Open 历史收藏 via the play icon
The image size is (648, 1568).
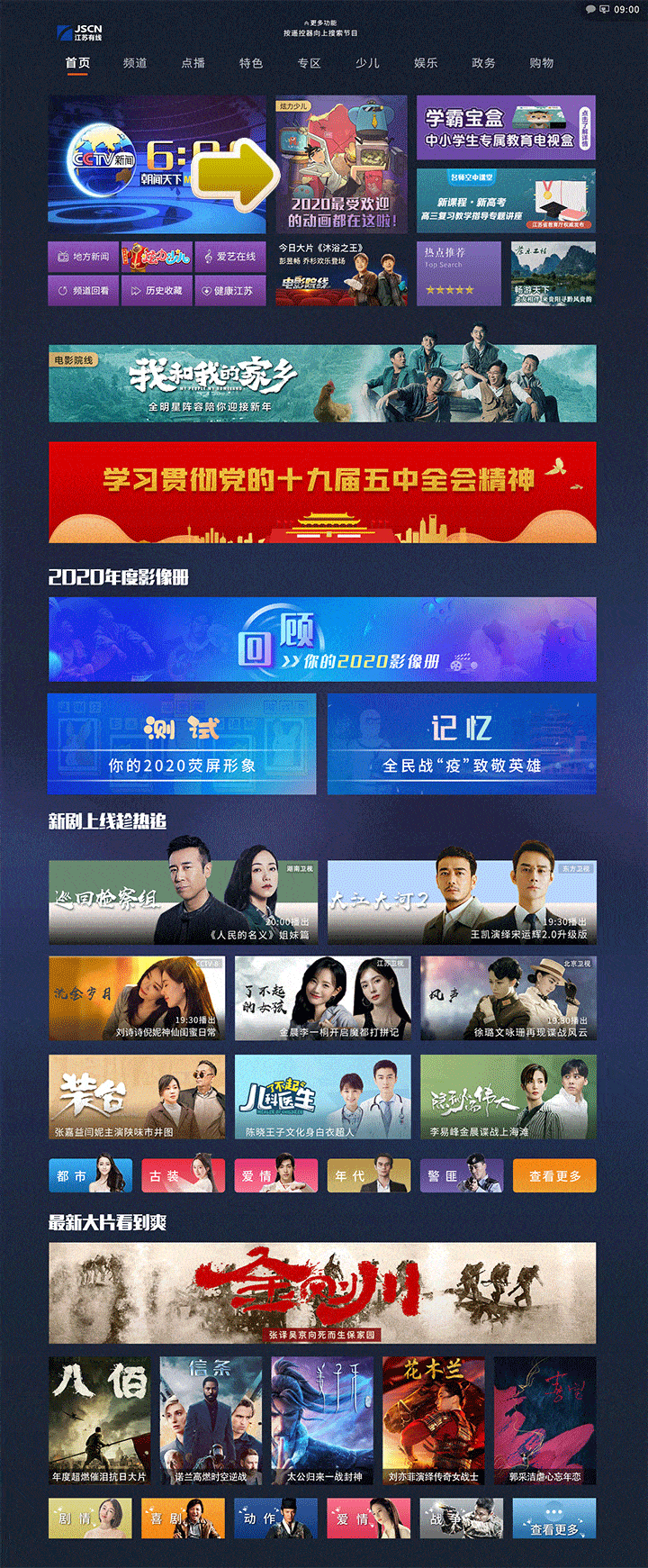[134, 289]
